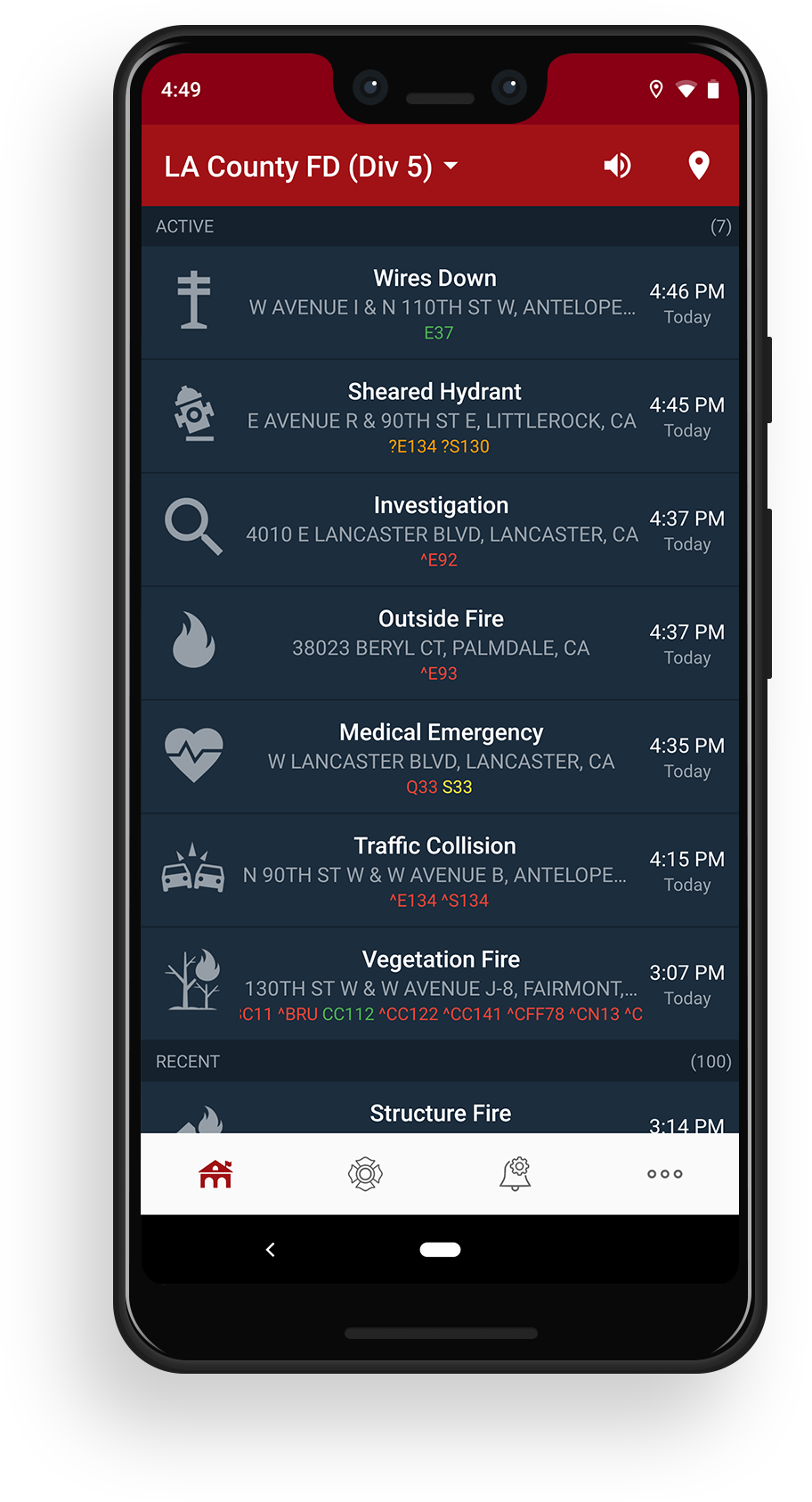The height and width of the screenshot is (1502, 812).
Task: Tap the Maltese cross tab in bottom bar
Action: coord(366,1174)
